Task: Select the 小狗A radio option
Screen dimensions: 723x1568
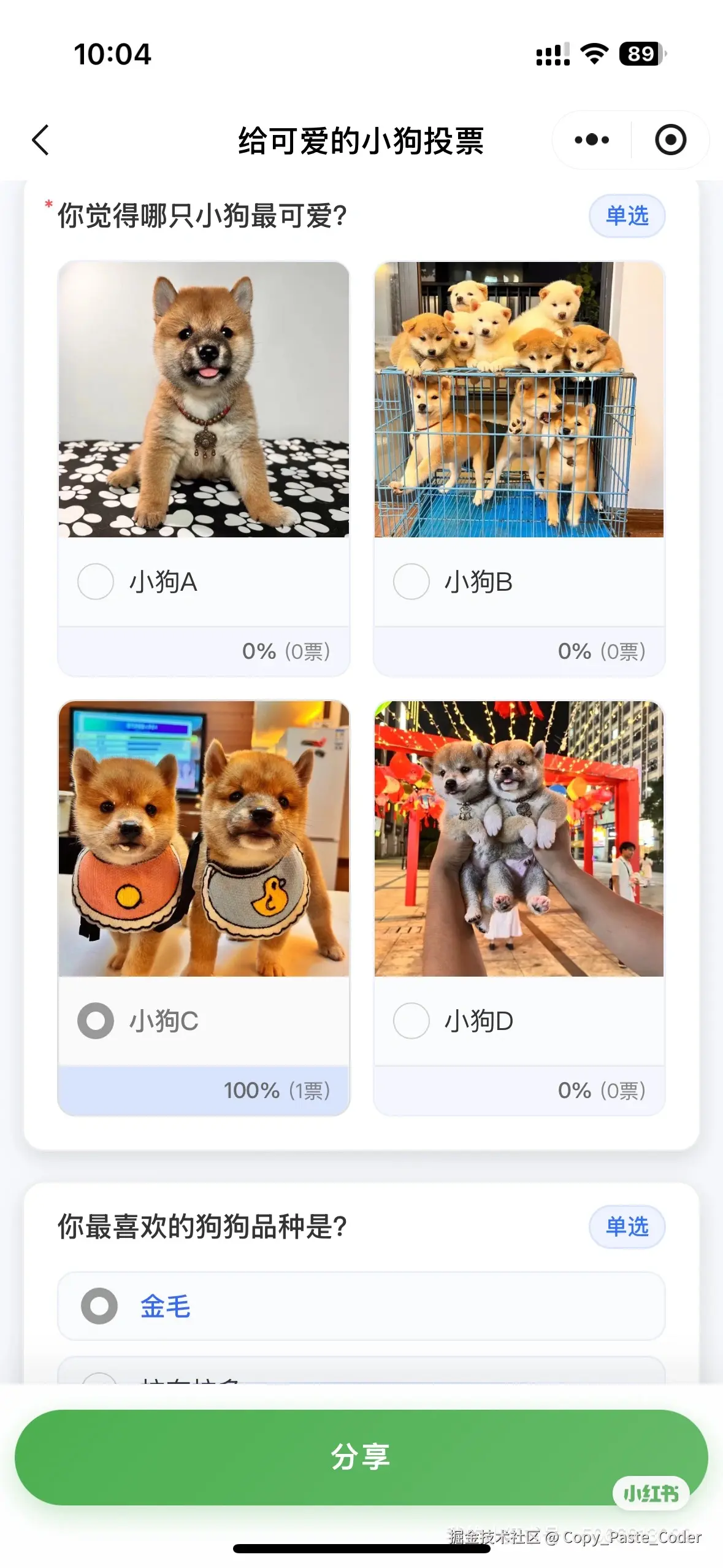Action: [x=96, y=582]
